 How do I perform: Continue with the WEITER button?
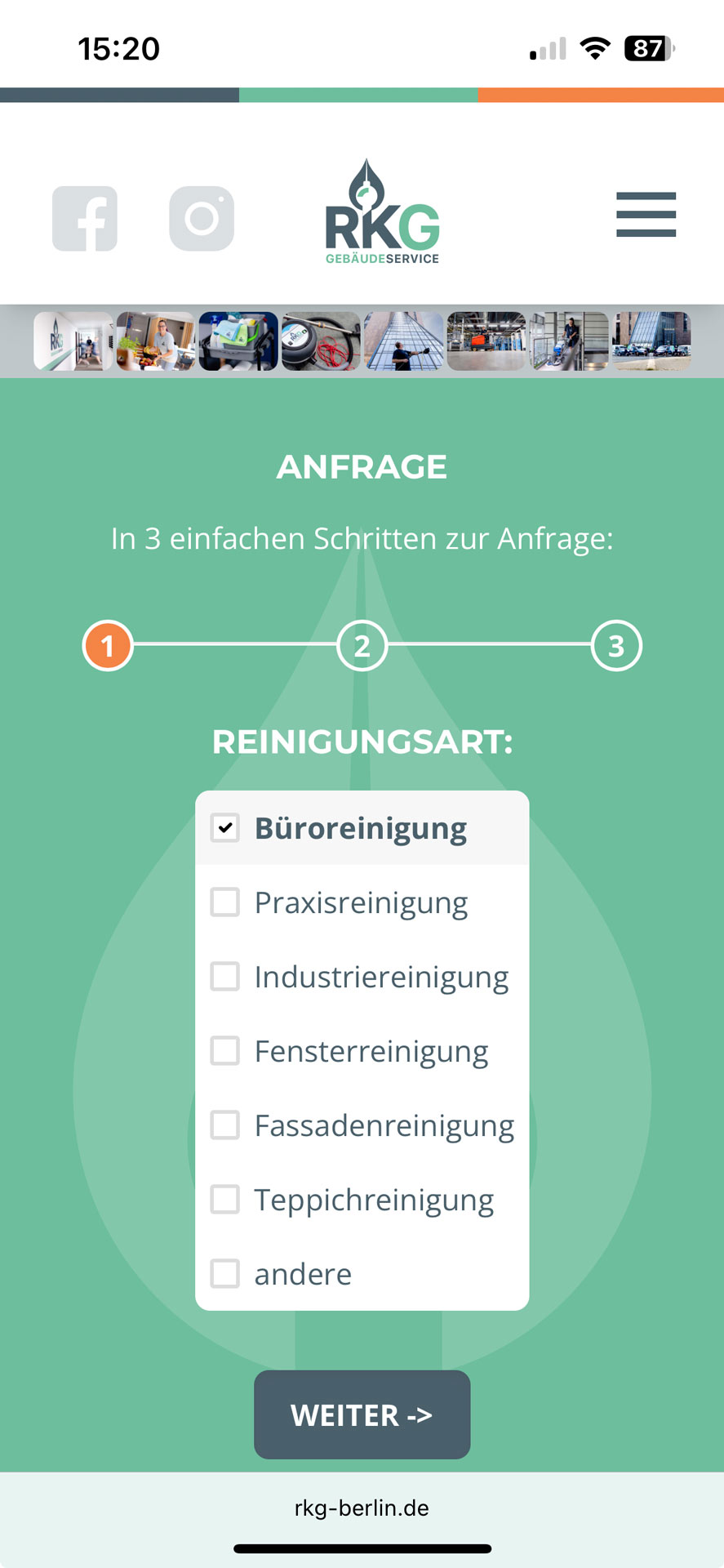click(362, 1415)
